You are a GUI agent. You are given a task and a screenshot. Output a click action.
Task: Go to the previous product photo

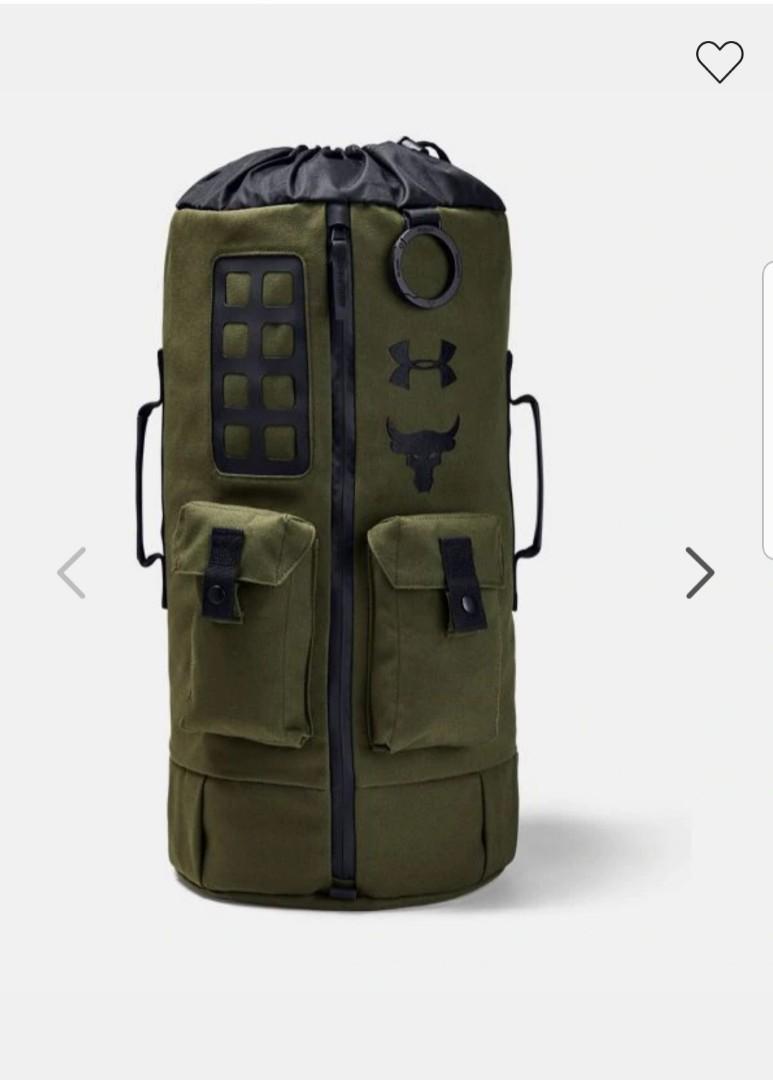(71, 572)
